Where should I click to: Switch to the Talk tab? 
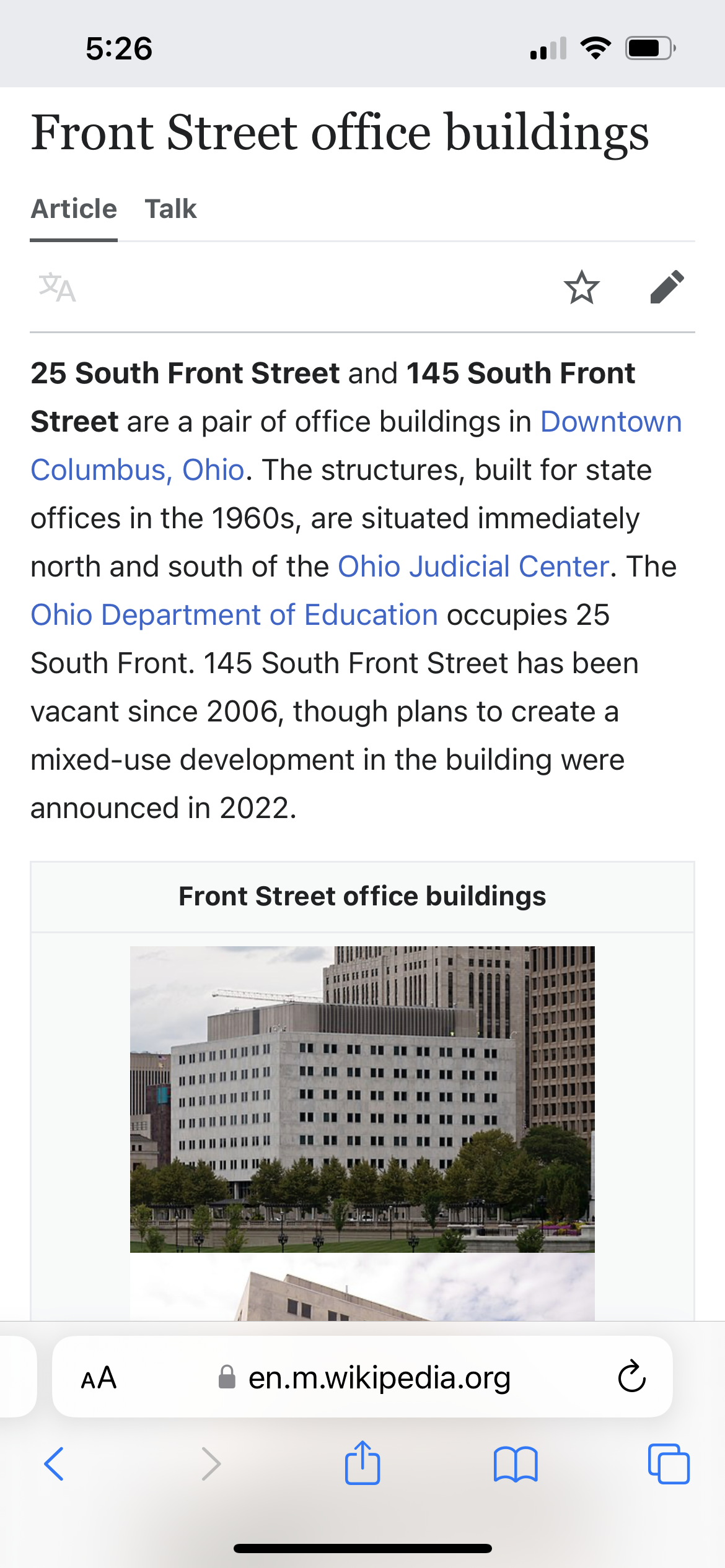click(170, 209)
